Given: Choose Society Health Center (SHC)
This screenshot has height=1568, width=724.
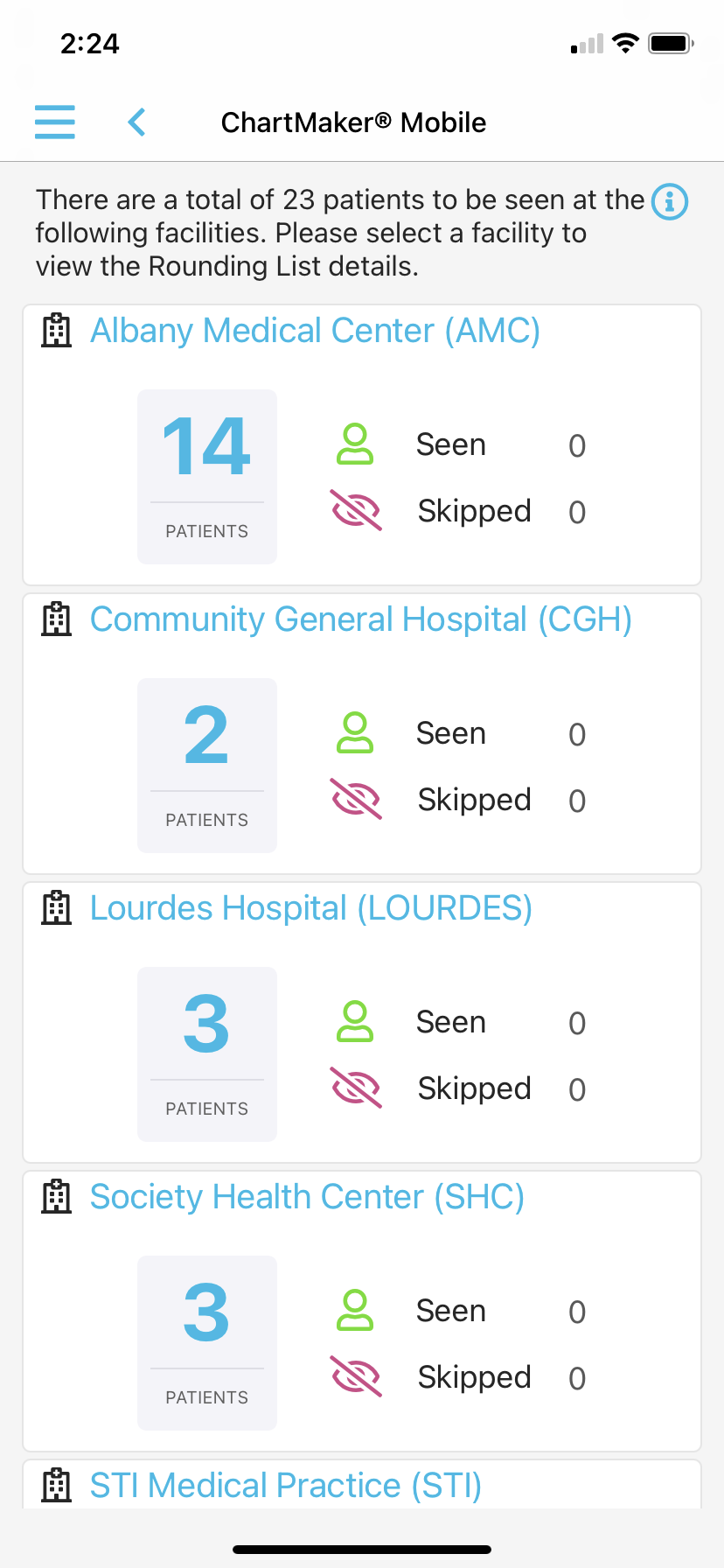Looking at the screenshot, I should tap(307, 1197).
